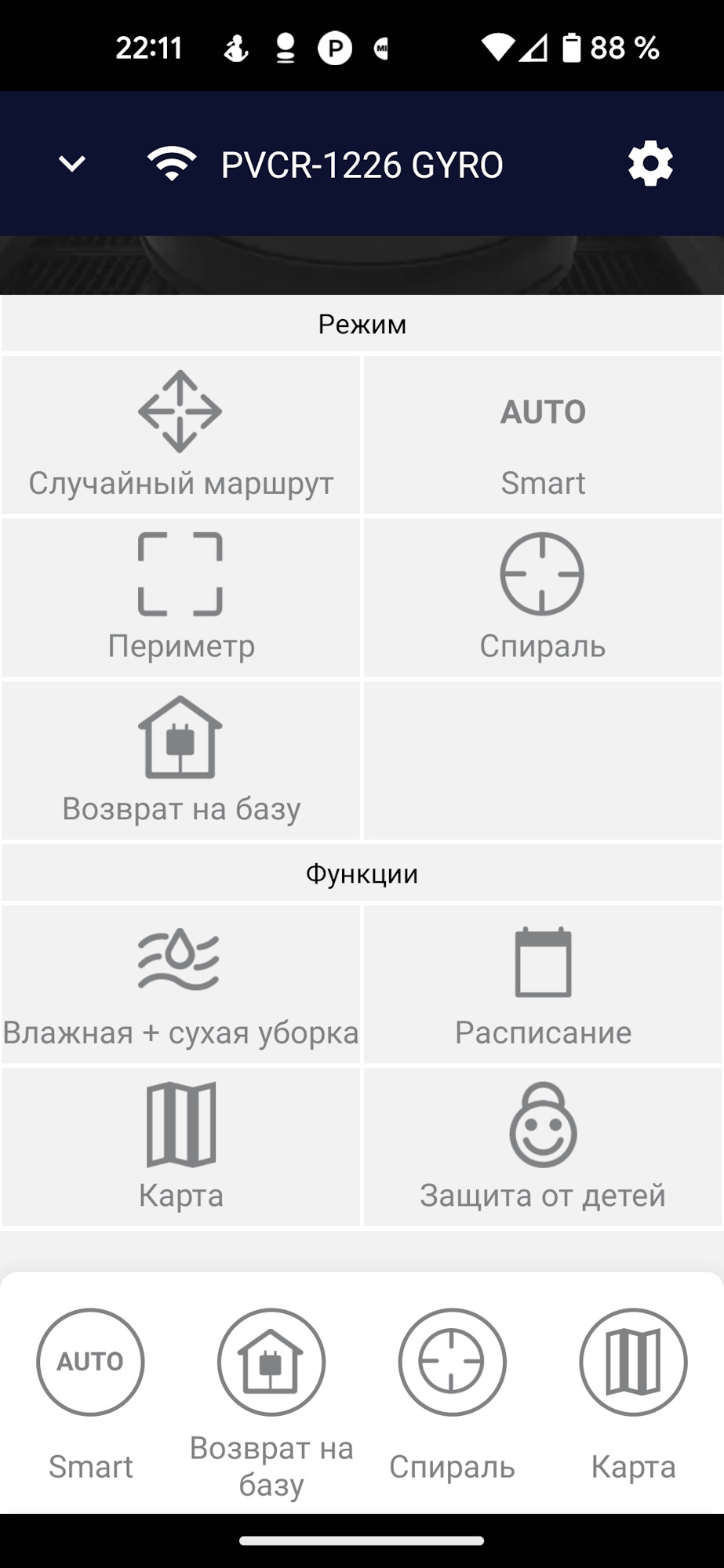
Task: Toggle Защита от детей child lock
Action: click(543, 1148)
